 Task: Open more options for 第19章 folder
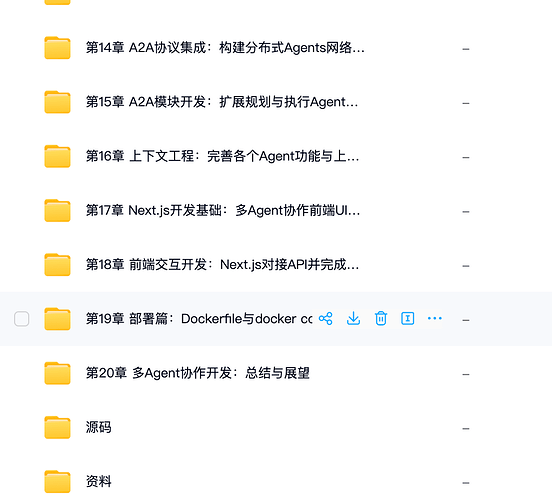point(435,318)
